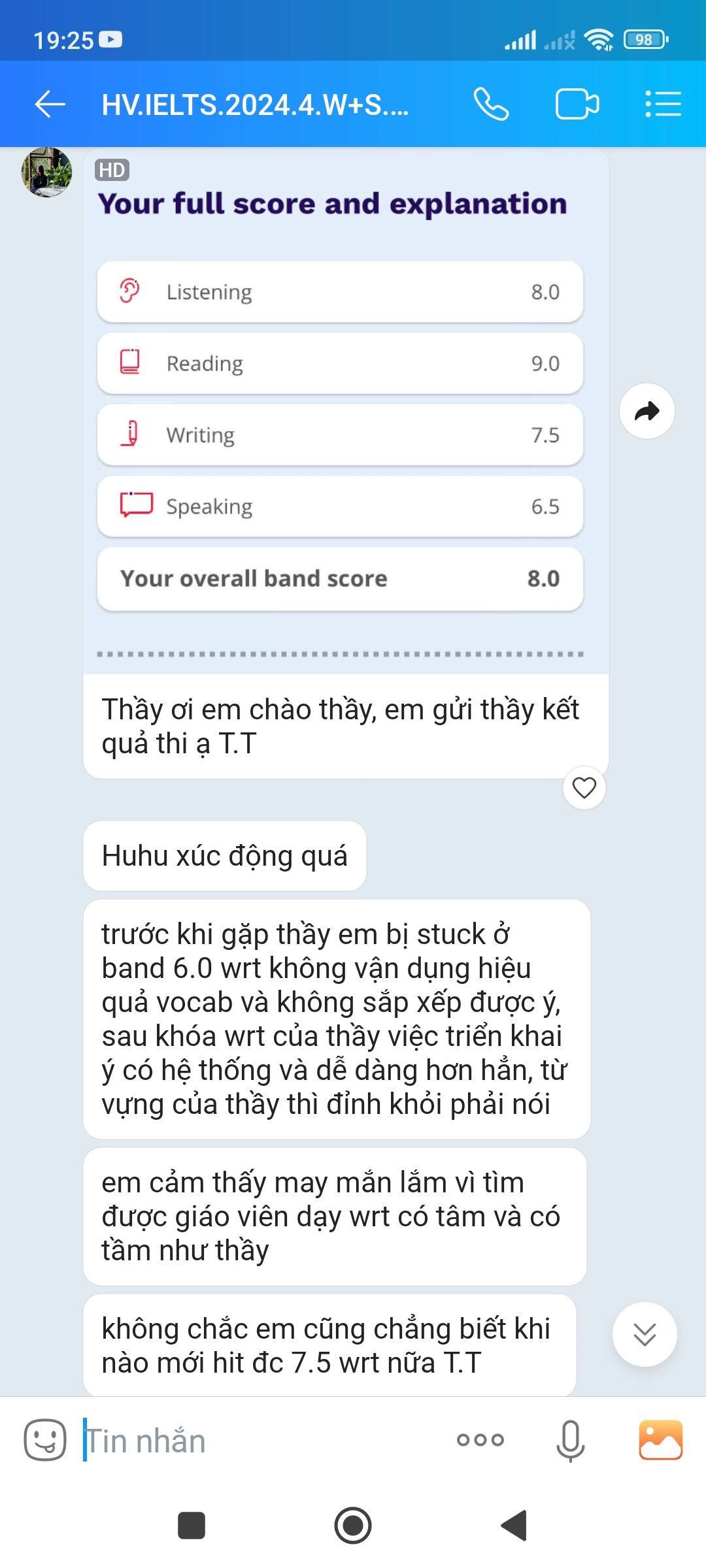Open more attachment options (three dots)
Image resolution: width=706 pixels, height=1568 pixels.
pos(480,1439)
